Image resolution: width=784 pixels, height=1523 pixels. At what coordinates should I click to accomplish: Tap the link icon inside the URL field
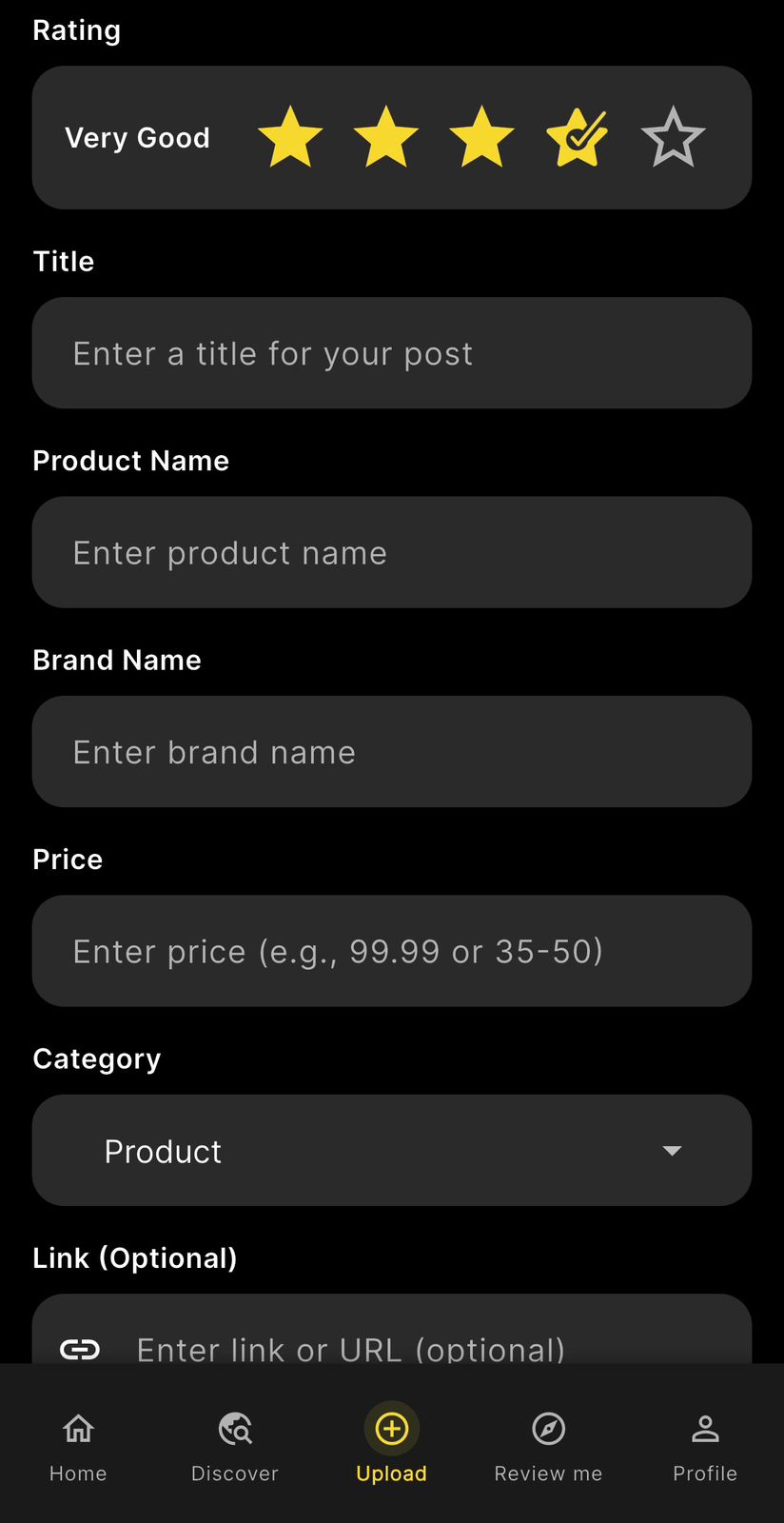[79, 1349]
